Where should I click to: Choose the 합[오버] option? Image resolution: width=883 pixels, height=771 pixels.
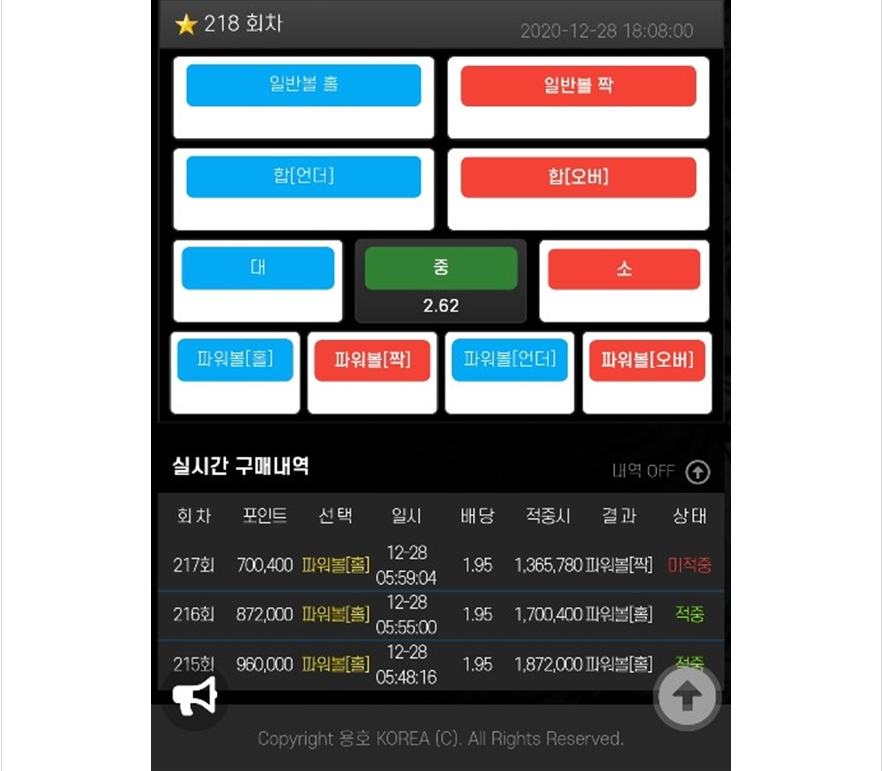(578, 177)
